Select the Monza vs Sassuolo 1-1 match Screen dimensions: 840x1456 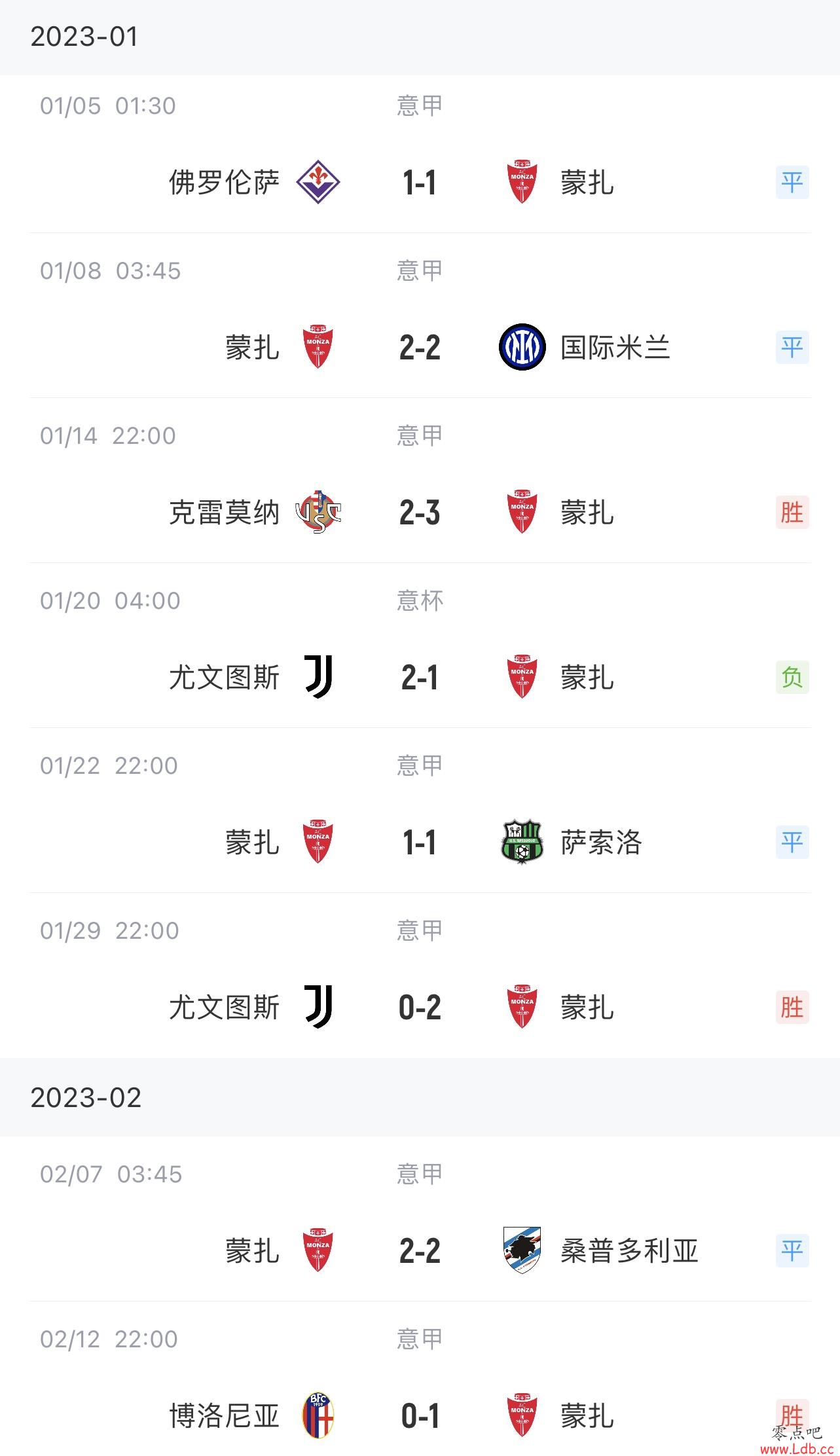[x=420, y=810]
